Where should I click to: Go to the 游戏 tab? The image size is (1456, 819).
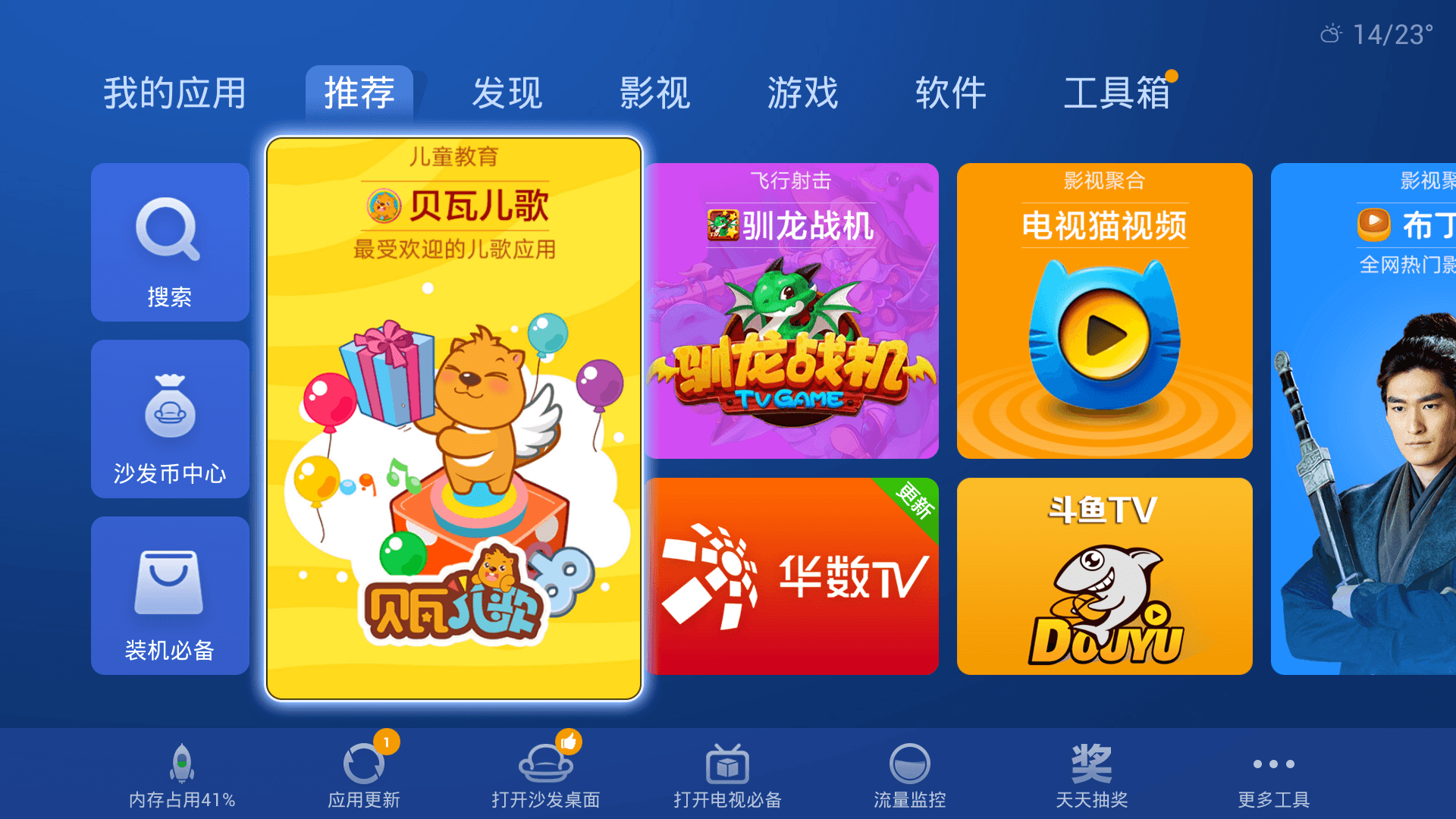(x=802, y=93)
